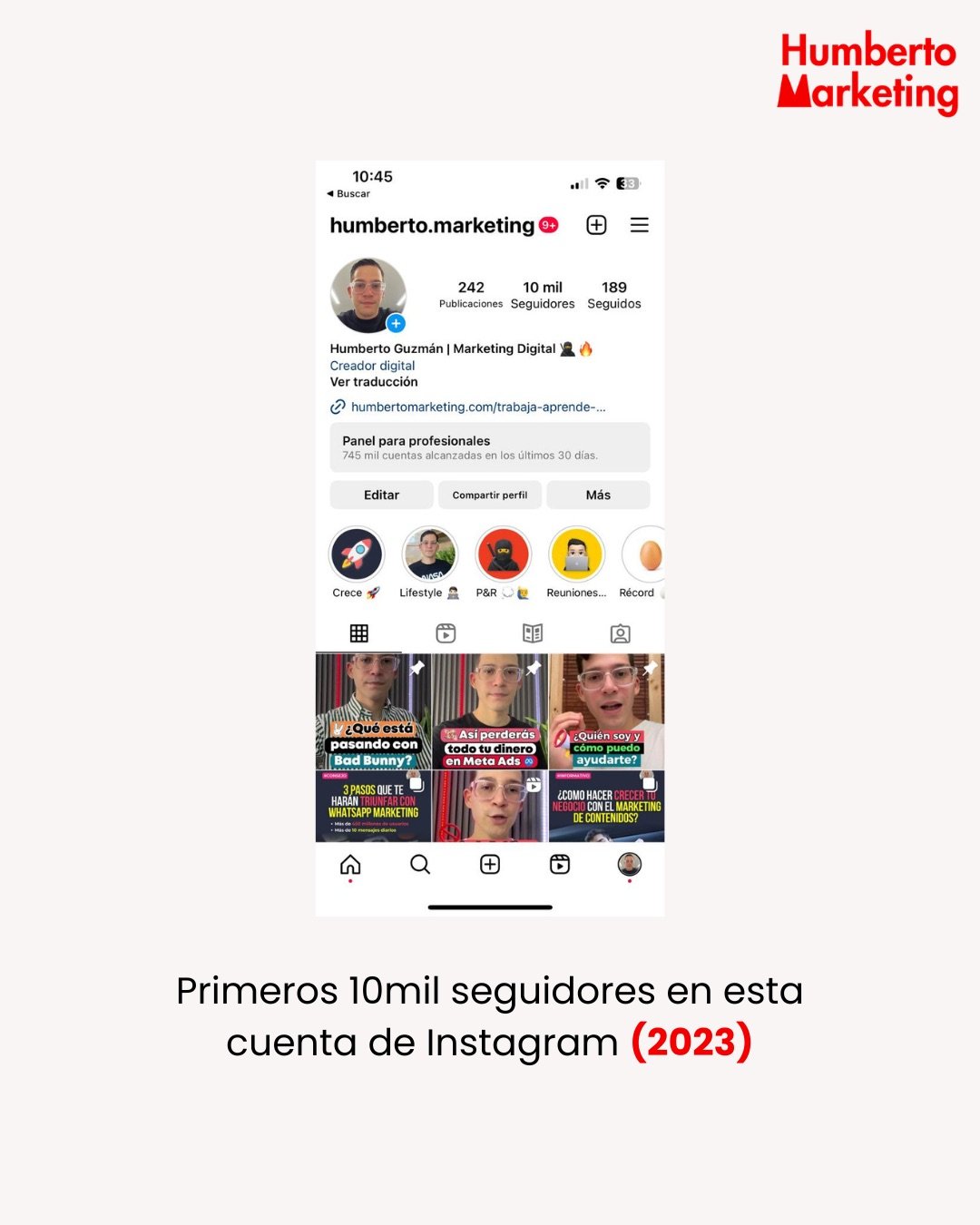Tap the create post plus icon in bottom bar

coord(489,865)
